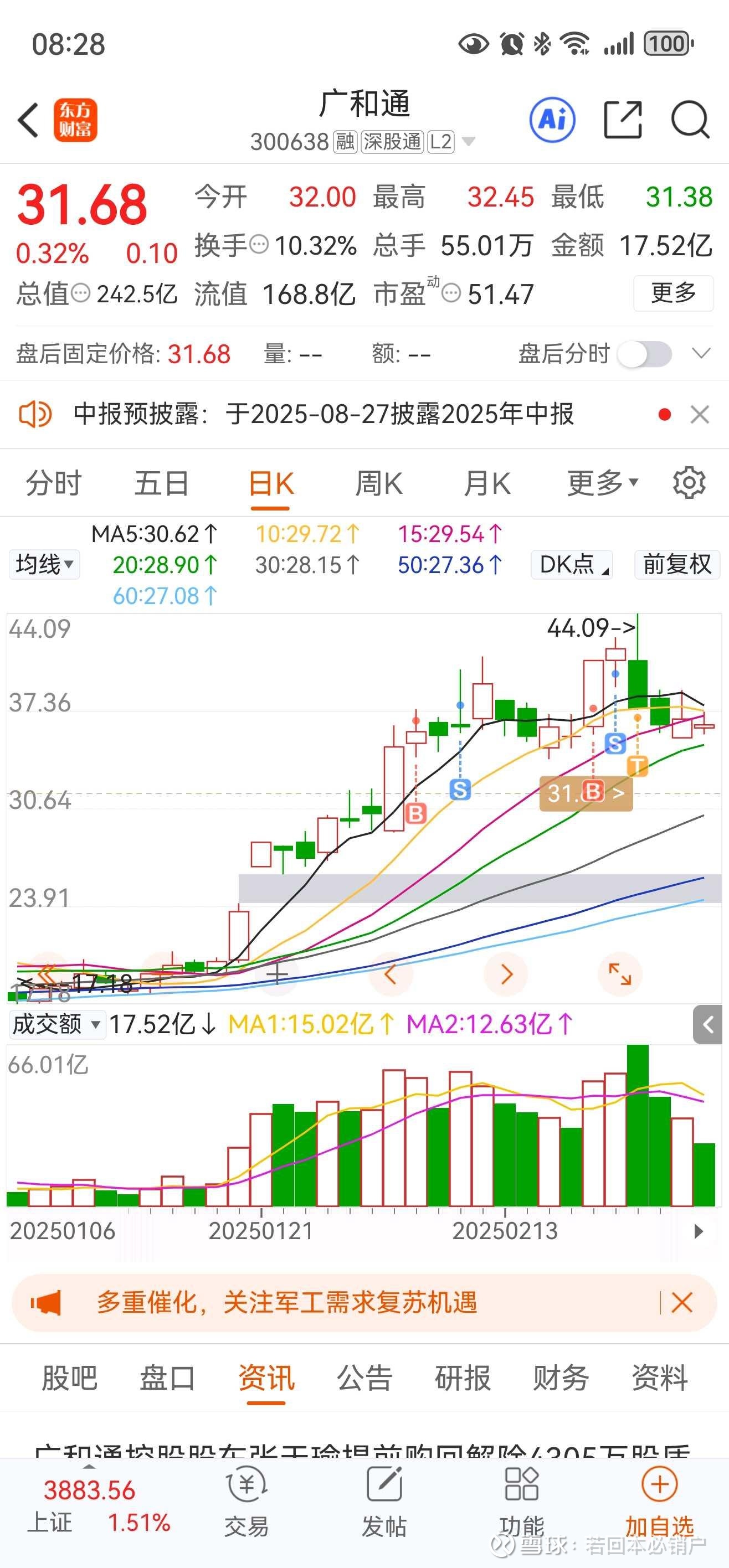Open the 前复权 adjustment option
This screenshot has width=729, height=1568.
click(677, 564)
